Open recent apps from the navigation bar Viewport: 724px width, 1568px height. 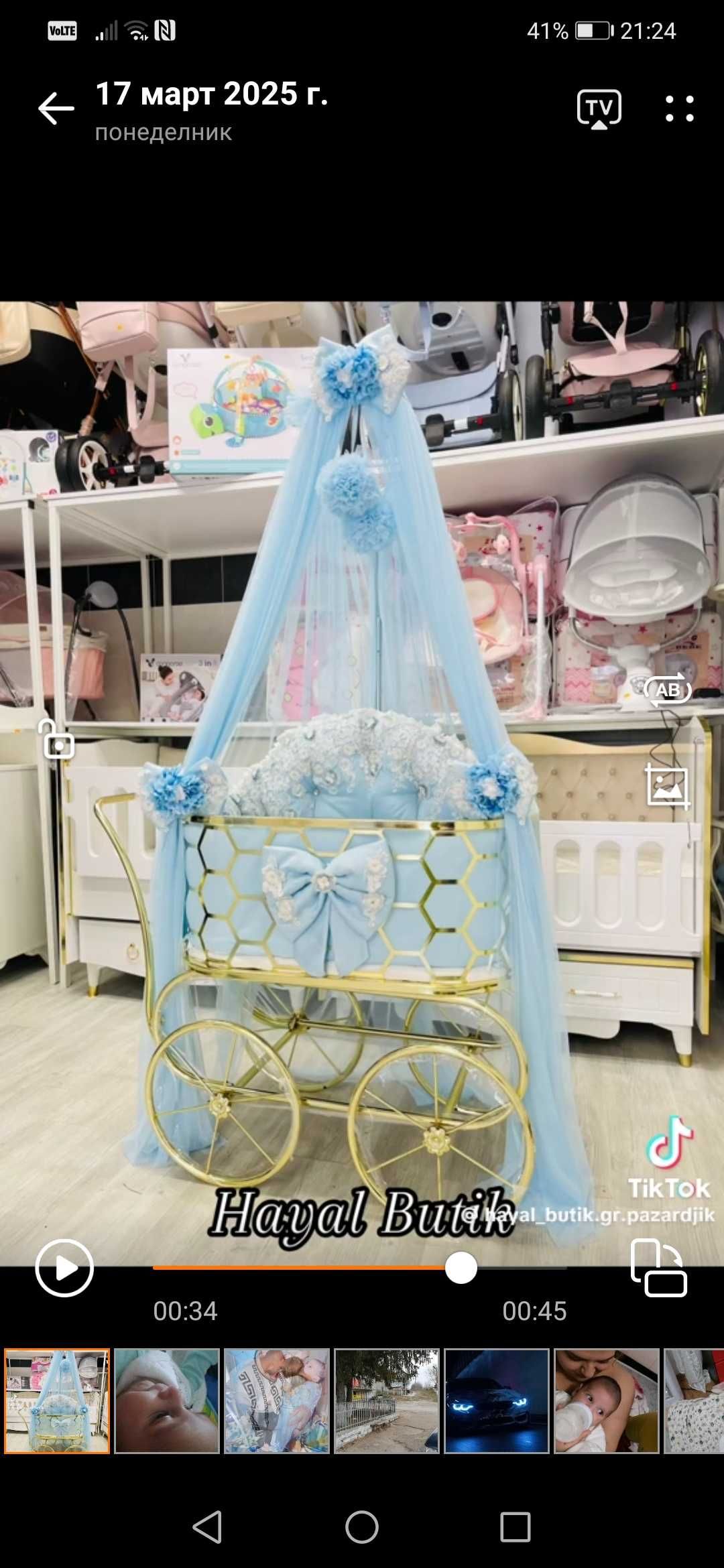click(x=516, y=1528)
